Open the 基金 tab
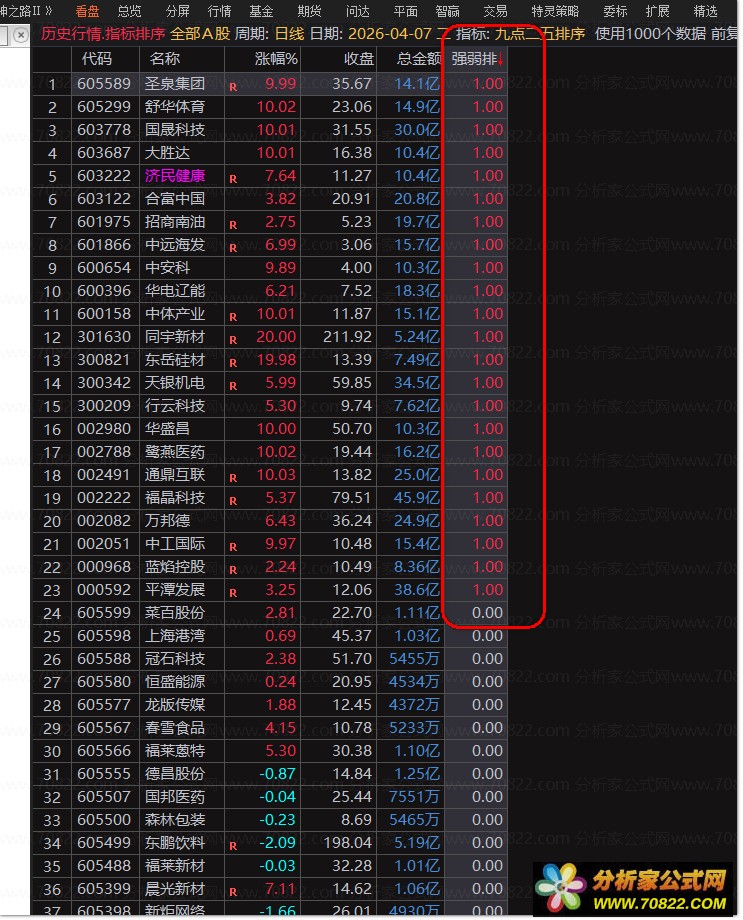This screenshot has width=743, height=920. (x=261, y=11)
